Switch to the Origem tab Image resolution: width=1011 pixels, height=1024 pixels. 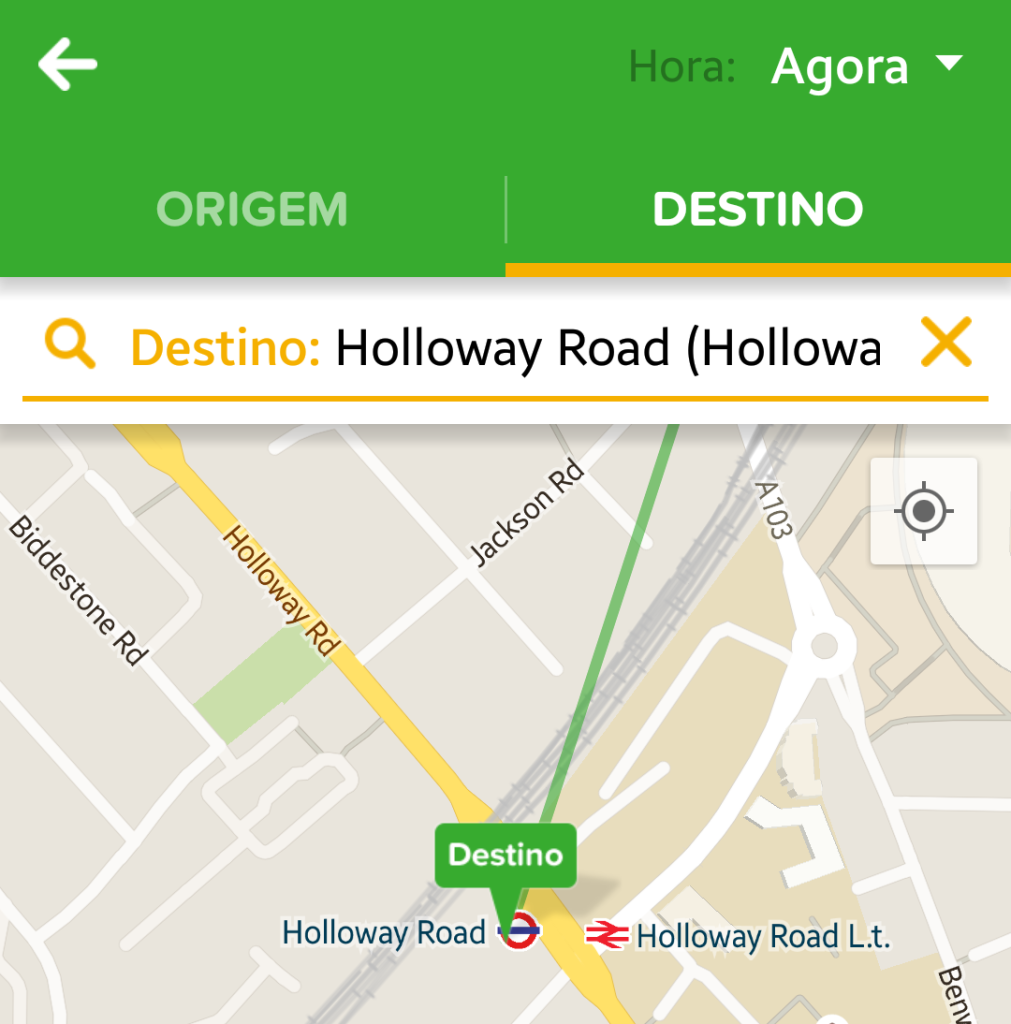252,210
